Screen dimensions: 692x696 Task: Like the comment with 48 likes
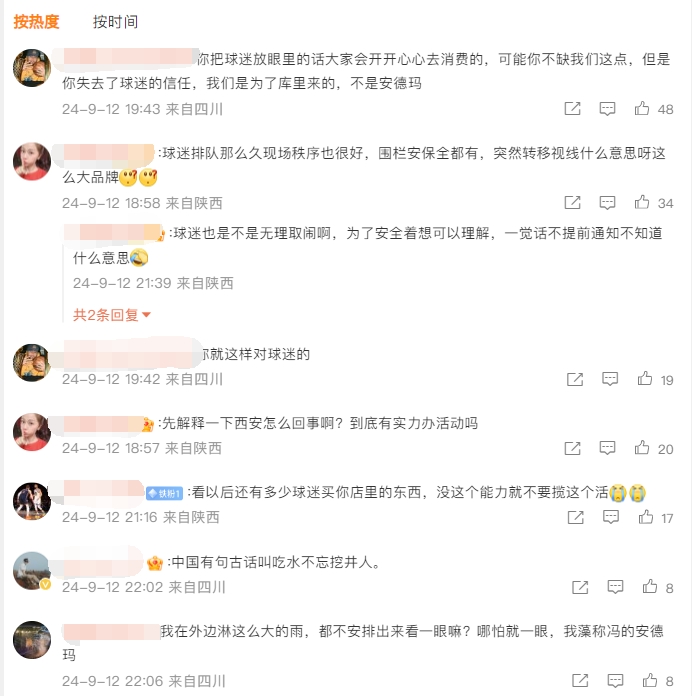point(643,108)
